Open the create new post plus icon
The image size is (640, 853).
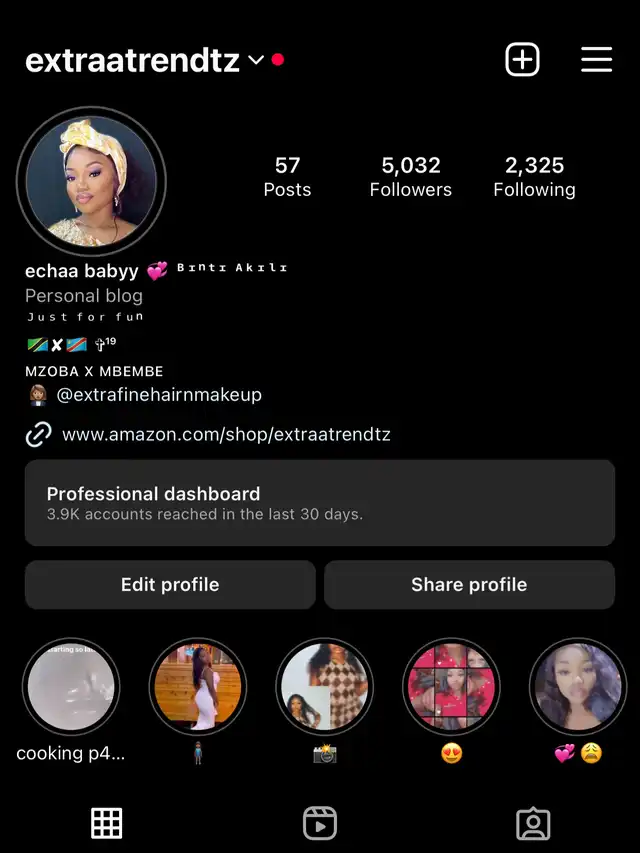click(x=522, y=60)
